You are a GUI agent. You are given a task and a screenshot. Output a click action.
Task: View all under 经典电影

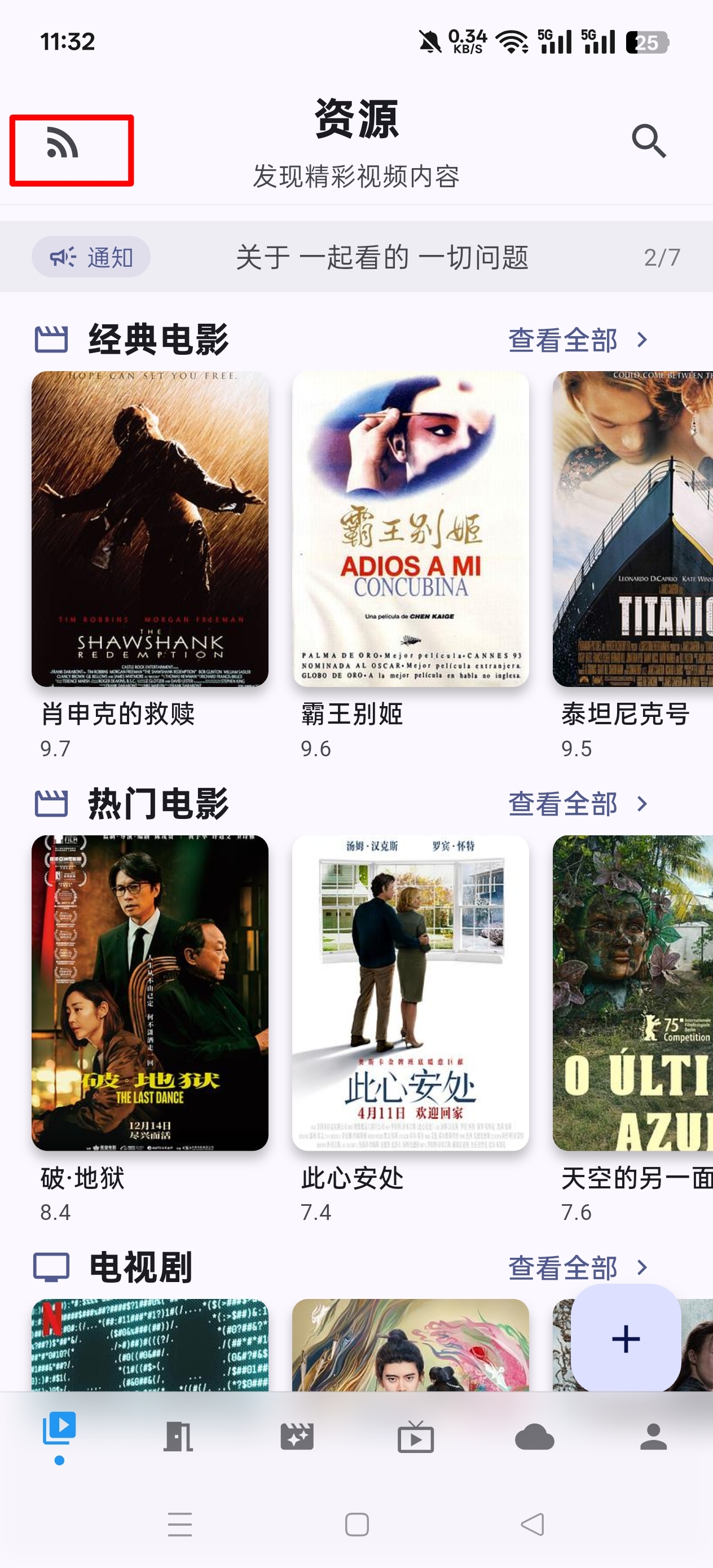click(x=577, y=340)
